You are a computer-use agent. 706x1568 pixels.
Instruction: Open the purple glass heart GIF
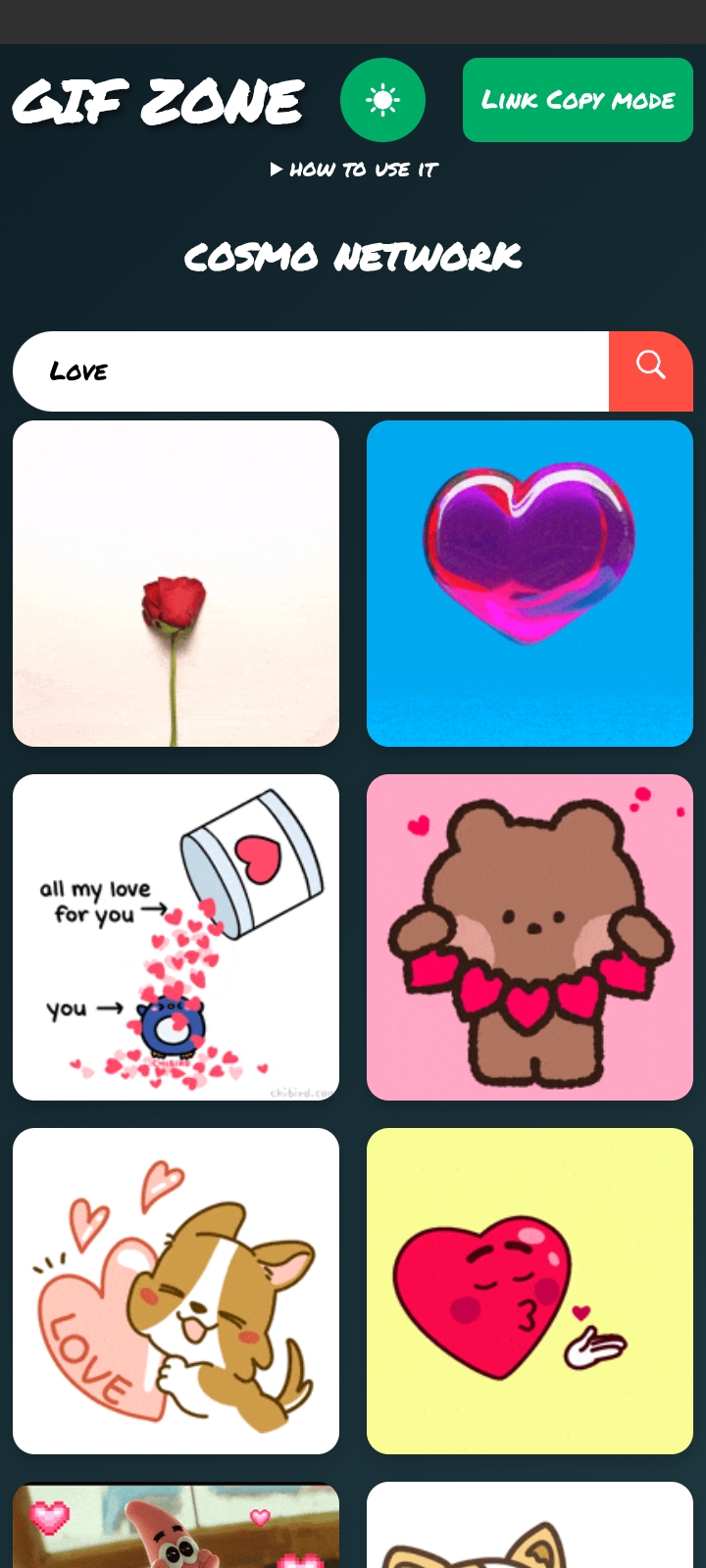[529, 584]
